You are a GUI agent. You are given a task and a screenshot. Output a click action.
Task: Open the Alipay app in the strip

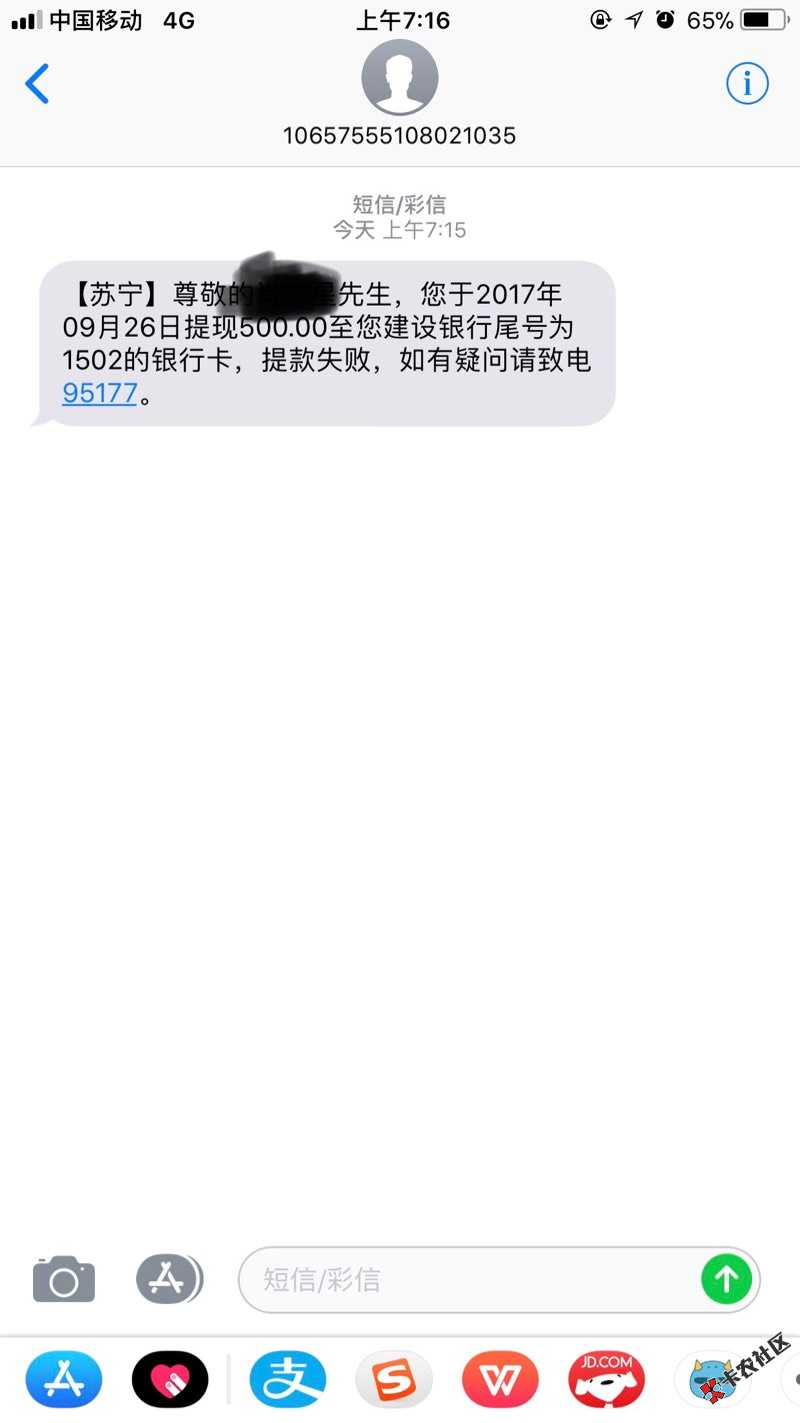(x=288, y=1380)
